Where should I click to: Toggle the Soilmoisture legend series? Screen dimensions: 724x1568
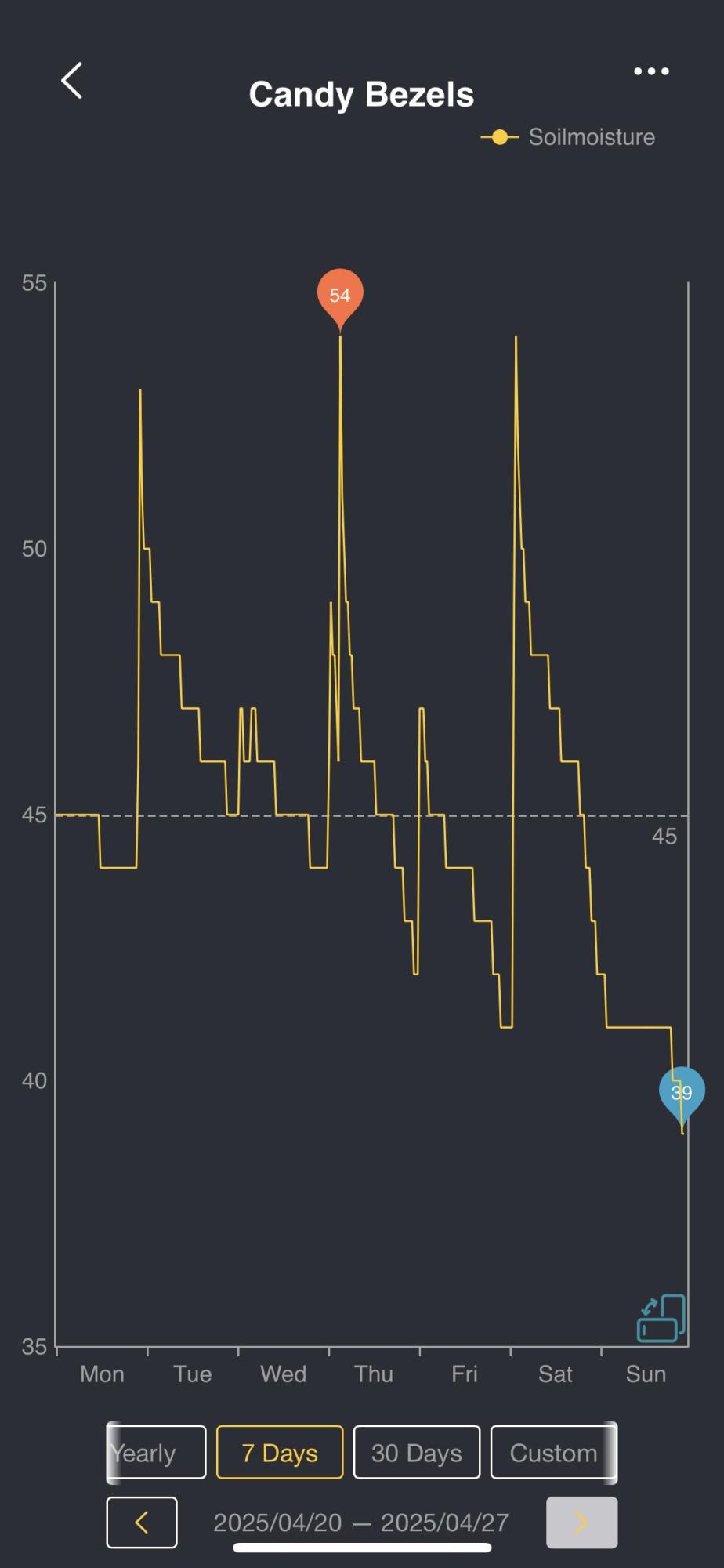(x=568, y=137)
